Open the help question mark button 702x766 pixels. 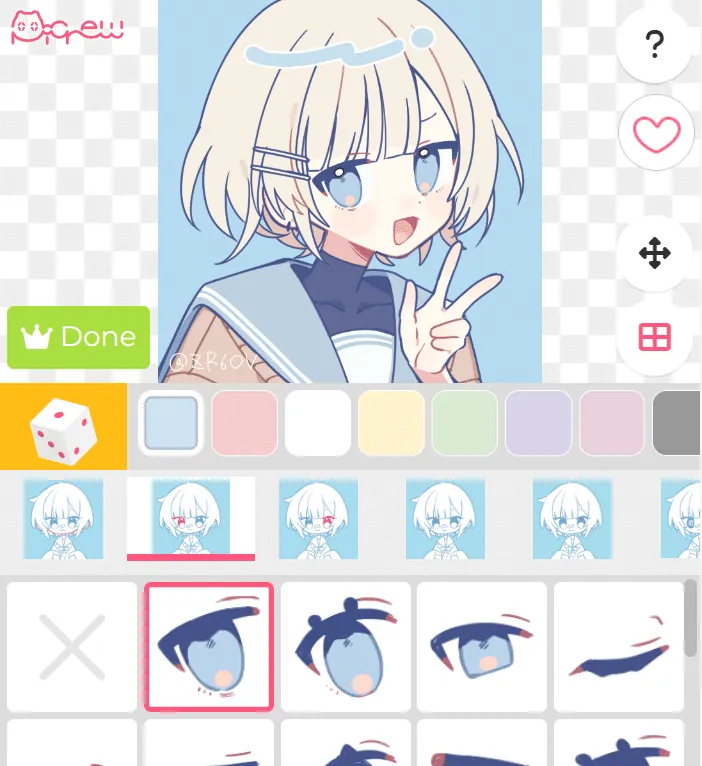[x=654, y=44]
